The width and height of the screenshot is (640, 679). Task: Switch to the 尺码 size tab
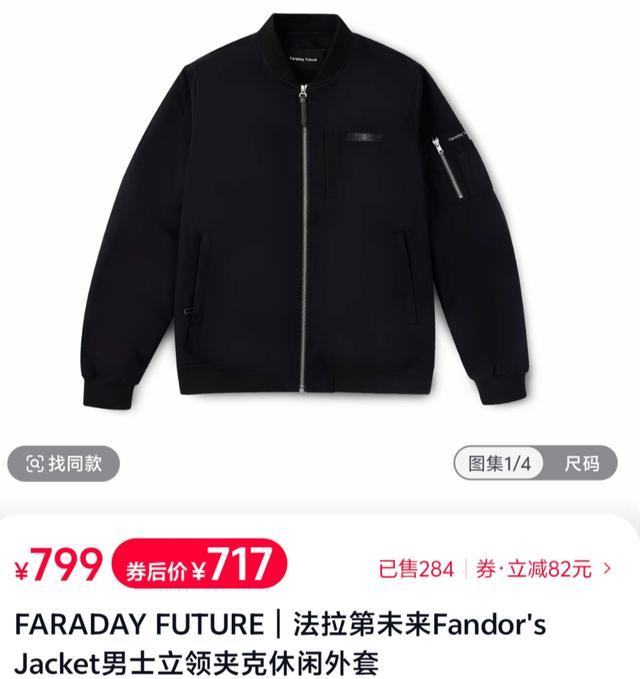coord(581,463)
